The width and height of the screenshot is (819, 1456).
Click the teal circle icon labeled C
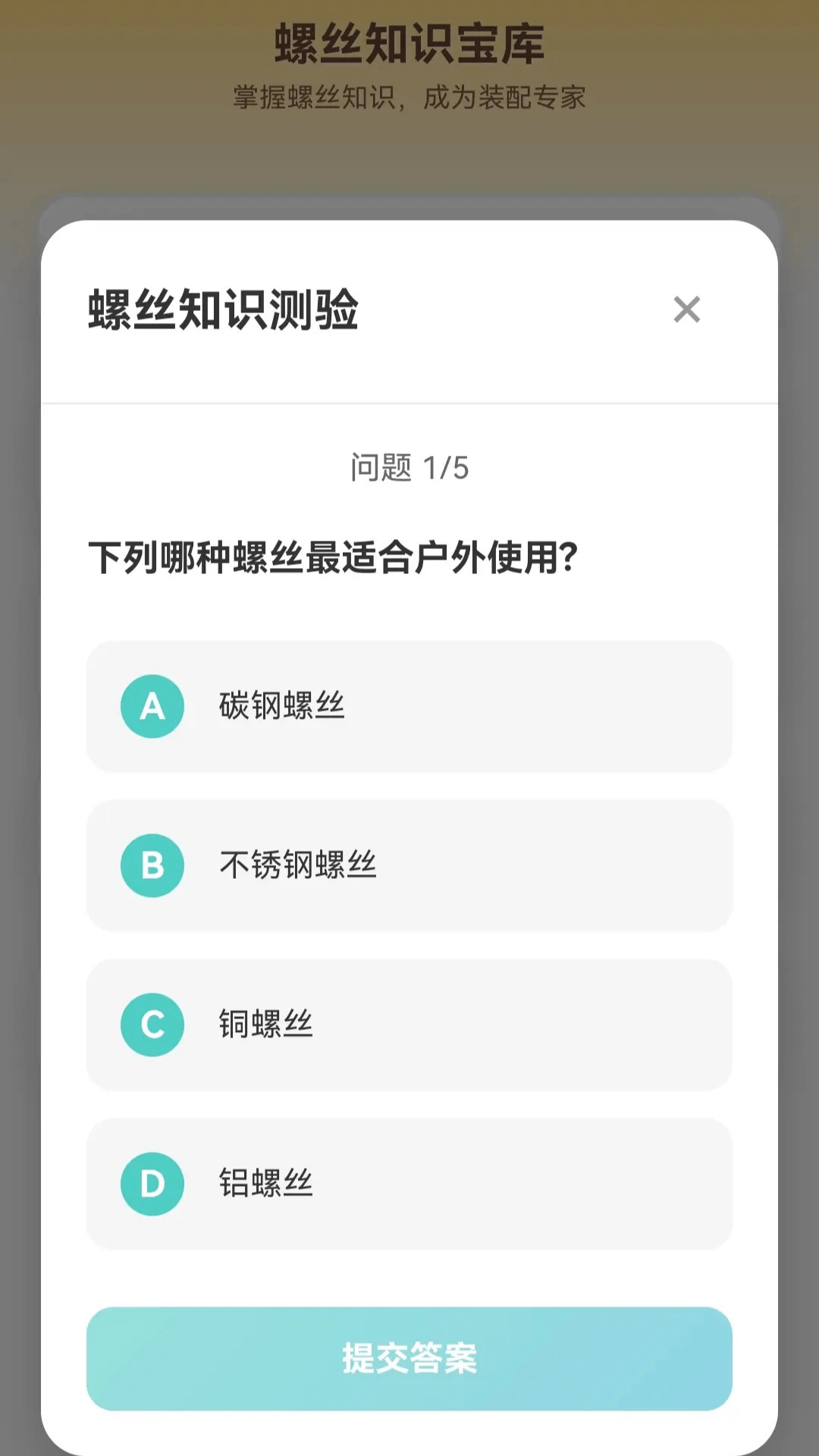tap(152, 1025)
